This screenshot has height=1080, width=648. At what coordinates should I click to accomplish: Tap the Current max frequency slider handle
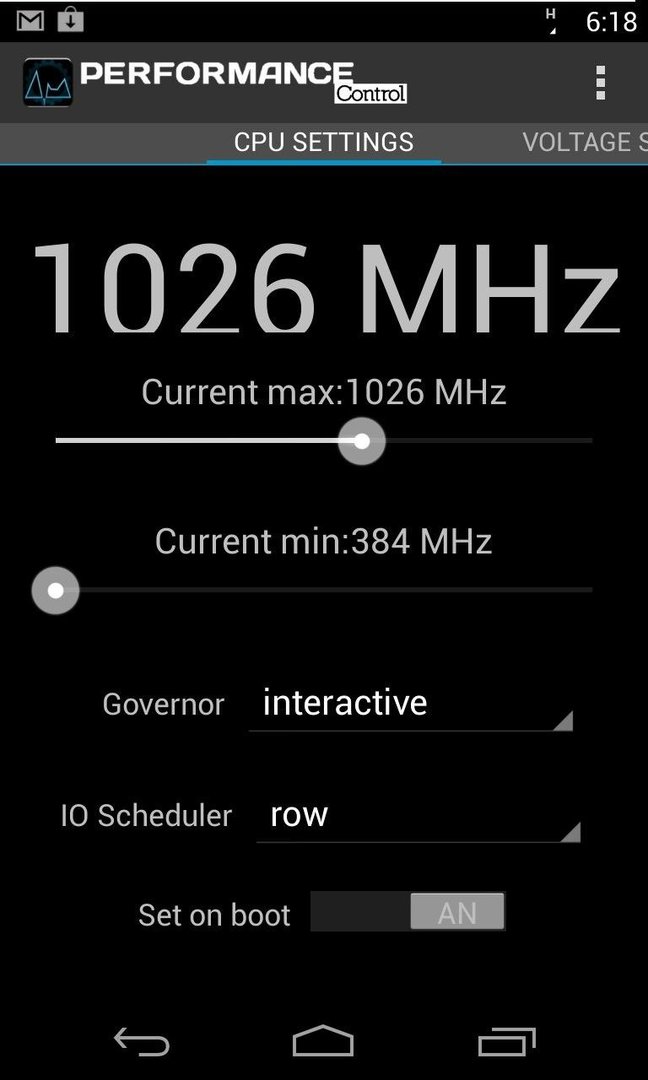pyautogui.click(x=362, y=441)
